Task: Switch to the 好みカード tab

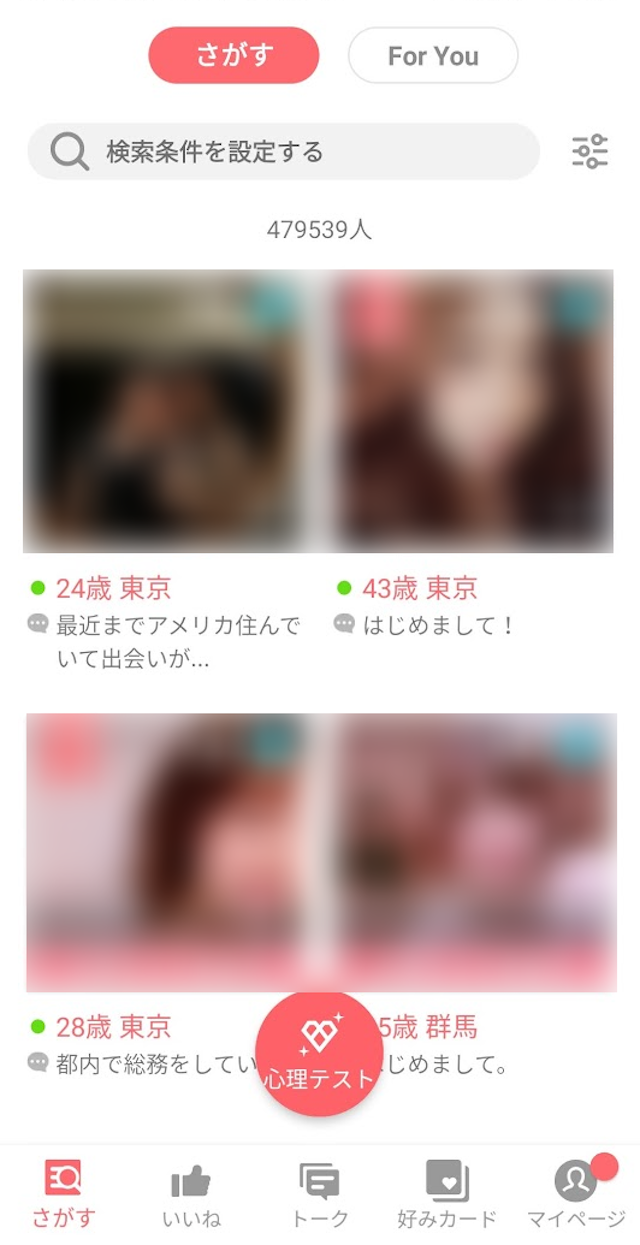Action: click(446, 1195)
